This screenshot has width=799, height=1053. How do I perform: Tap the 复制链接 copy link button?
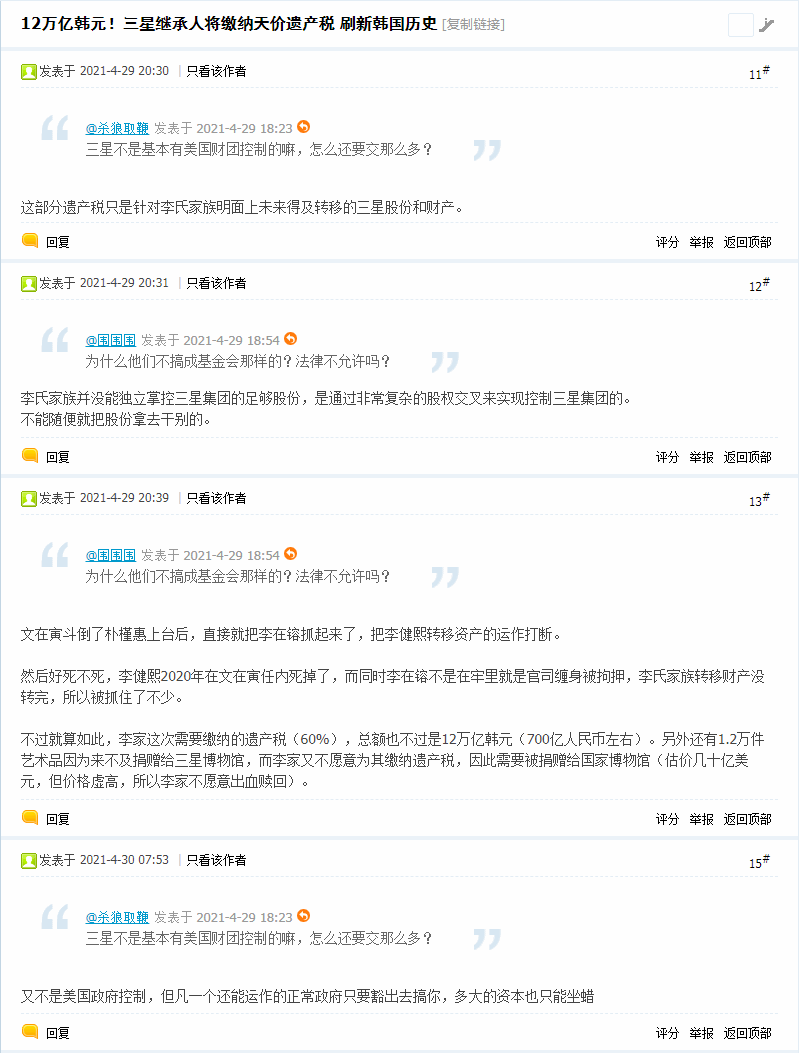pos(473,24)
